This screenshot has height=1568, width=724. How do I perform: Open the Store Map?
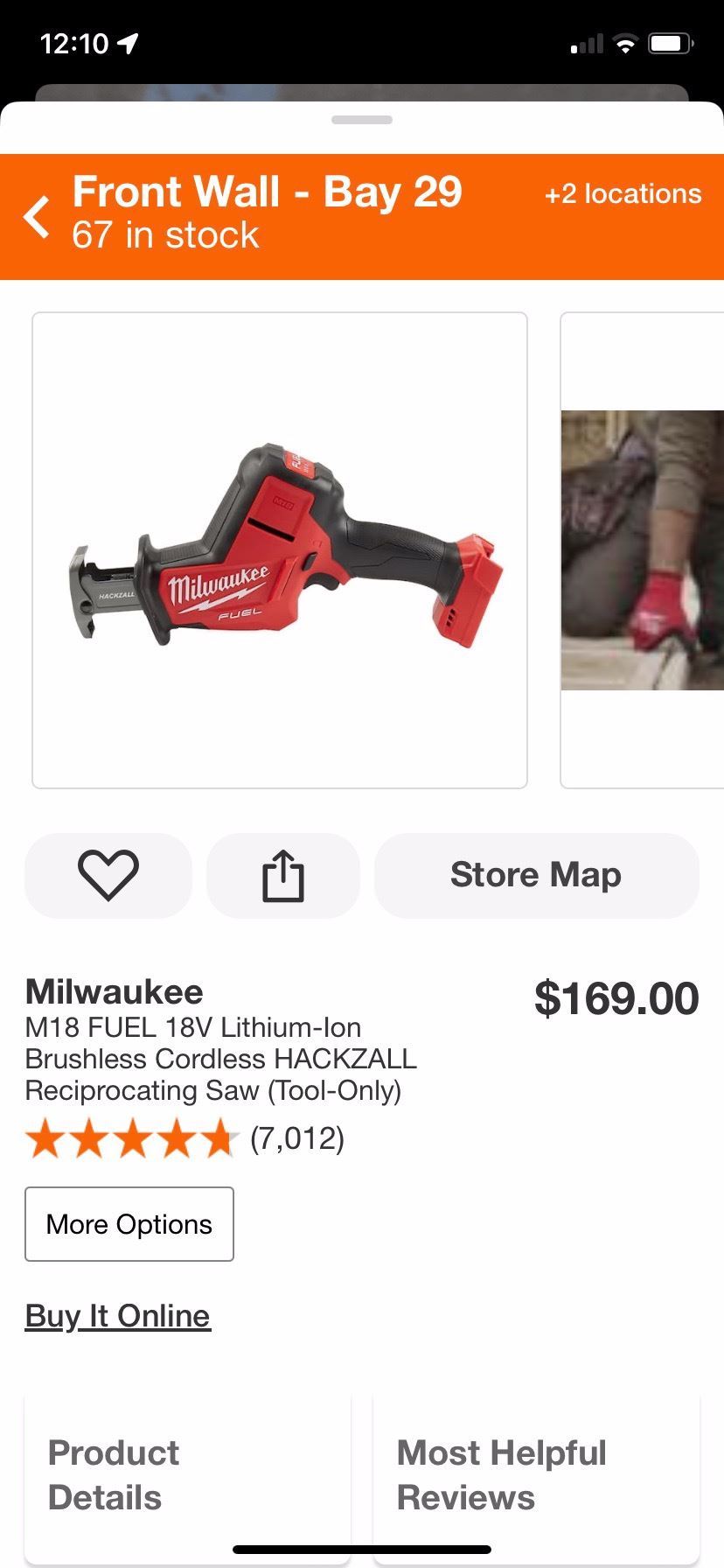[x=536, y=875]
